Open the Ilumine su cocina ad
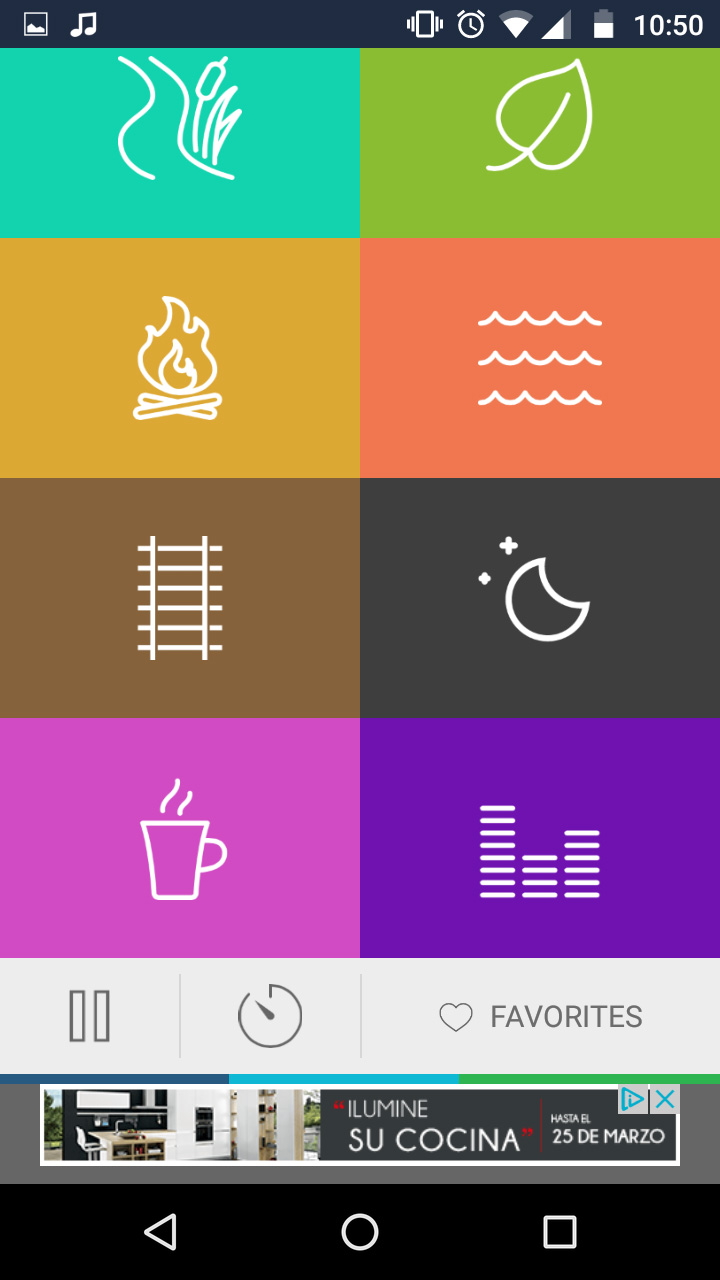720x1280 pixels. (x=360, y=1126)
